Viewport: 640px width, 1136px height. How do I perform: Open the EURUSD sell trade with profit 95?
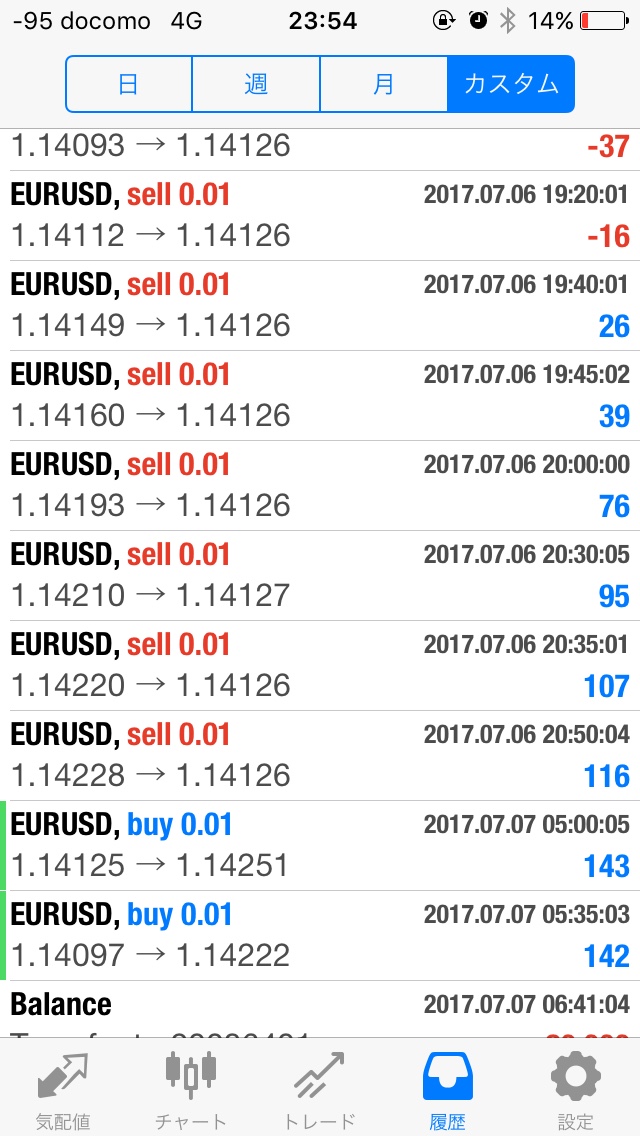(x=320, y=575)
